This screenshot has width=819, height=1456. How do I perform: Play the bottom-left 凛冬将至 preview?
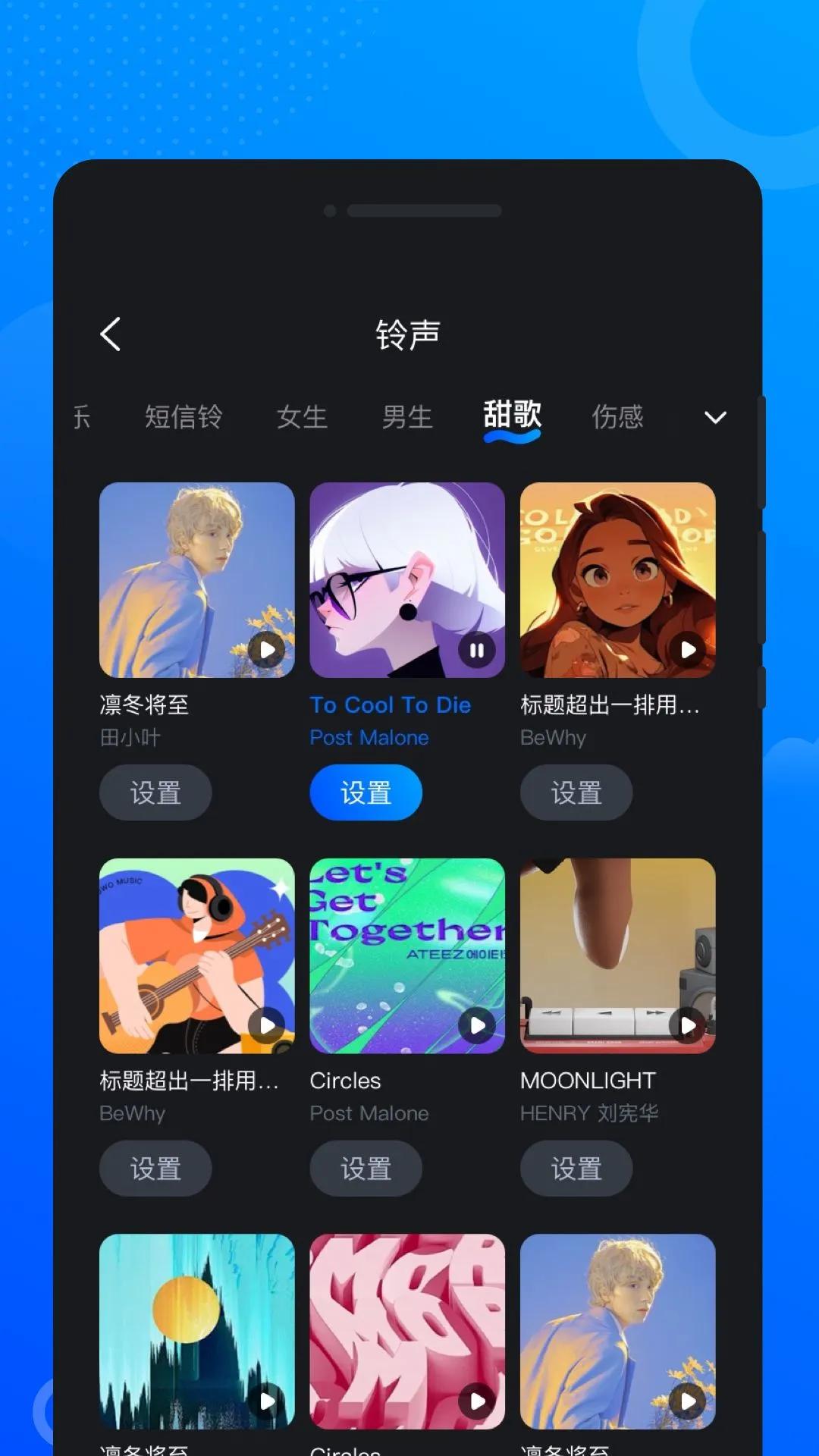coord(267,1401)
